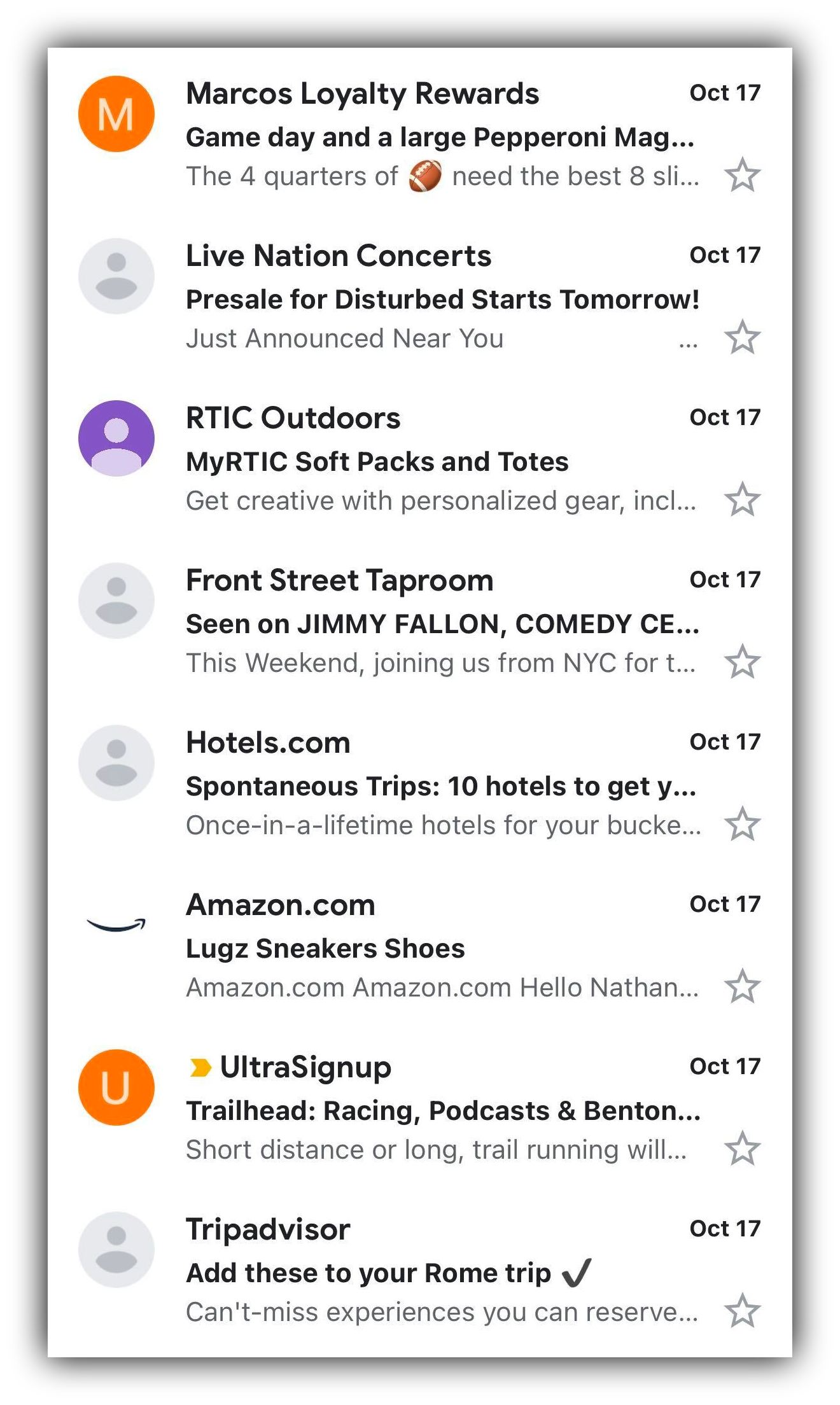Screen dimensions: 840x1405
Task: Tap the Hotels.com avatar icon
Action: click(116, 761)
